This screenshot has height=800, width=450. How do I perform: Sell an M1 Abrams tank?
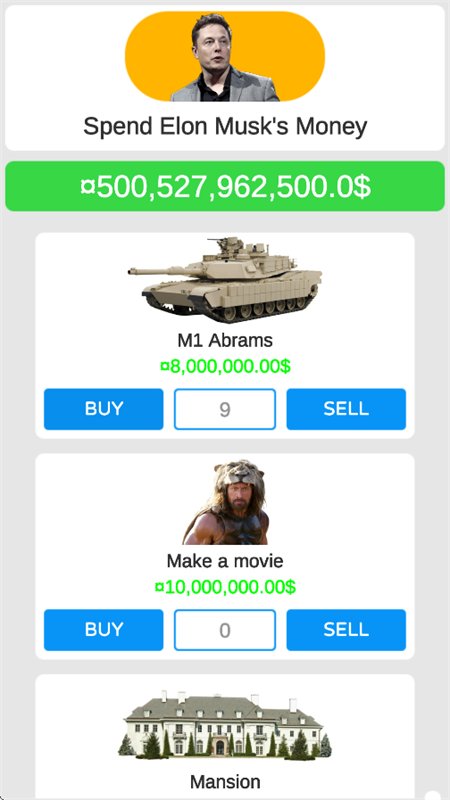[x=346, y=409]
